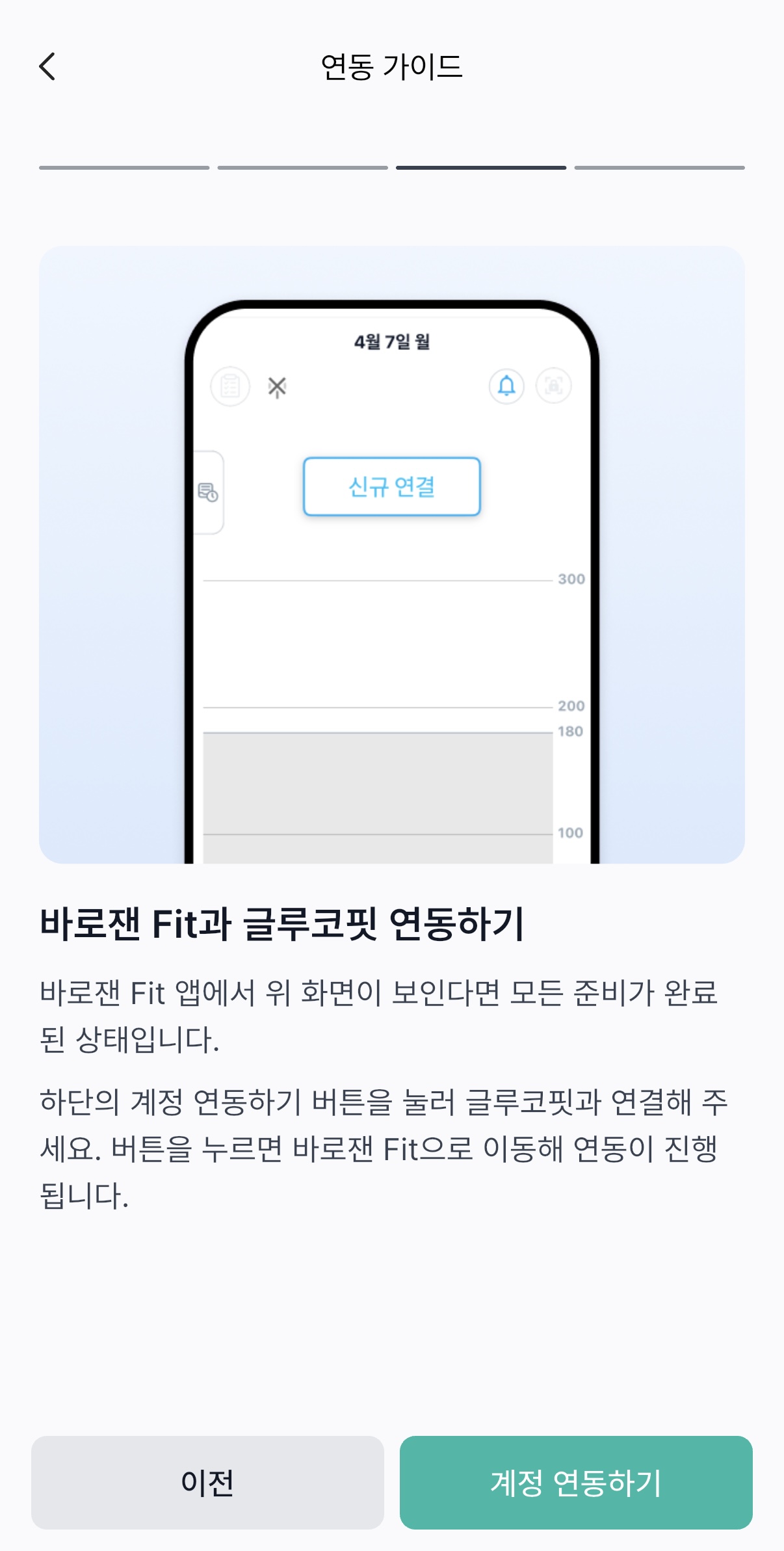Go back from the 연동 가이드 screen
The height and width of the screenshot is (1551, 784).
tap(47, 67)
